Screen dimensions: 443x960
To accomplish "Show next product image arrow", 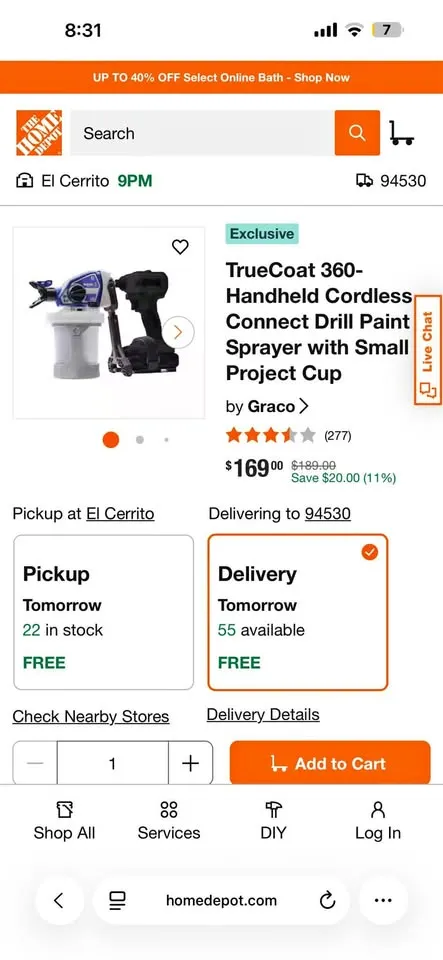I will click(178, 332).
